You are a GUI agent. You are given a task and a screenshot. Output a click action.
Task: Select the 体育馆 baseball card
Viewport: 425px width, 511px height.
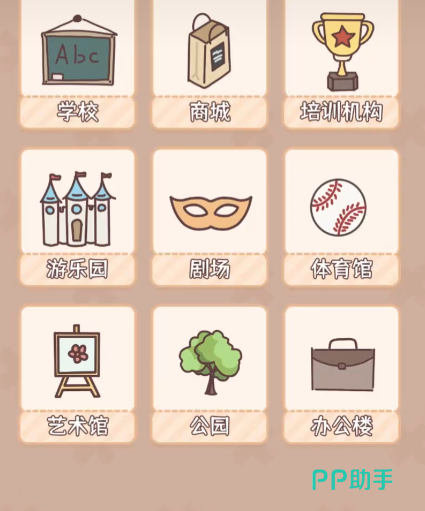pos(342,217)
